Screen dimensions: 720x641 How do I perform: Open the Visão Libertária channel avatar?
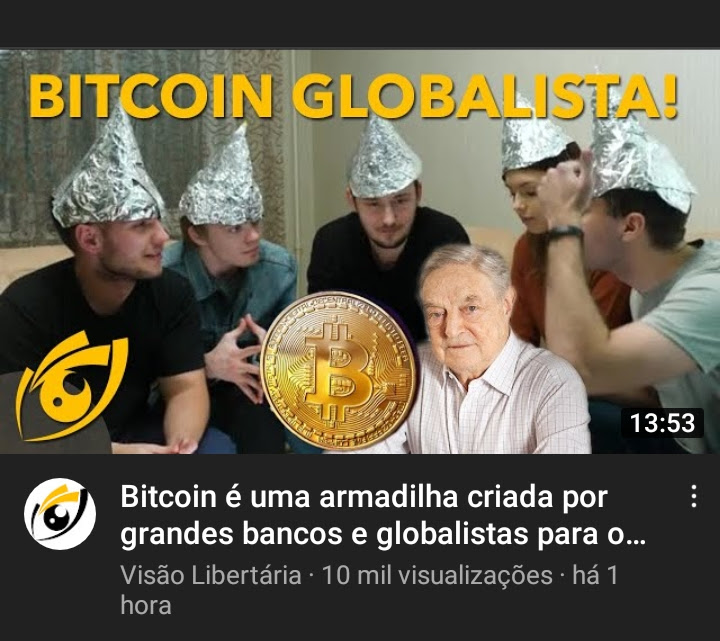tap(60, 514)
